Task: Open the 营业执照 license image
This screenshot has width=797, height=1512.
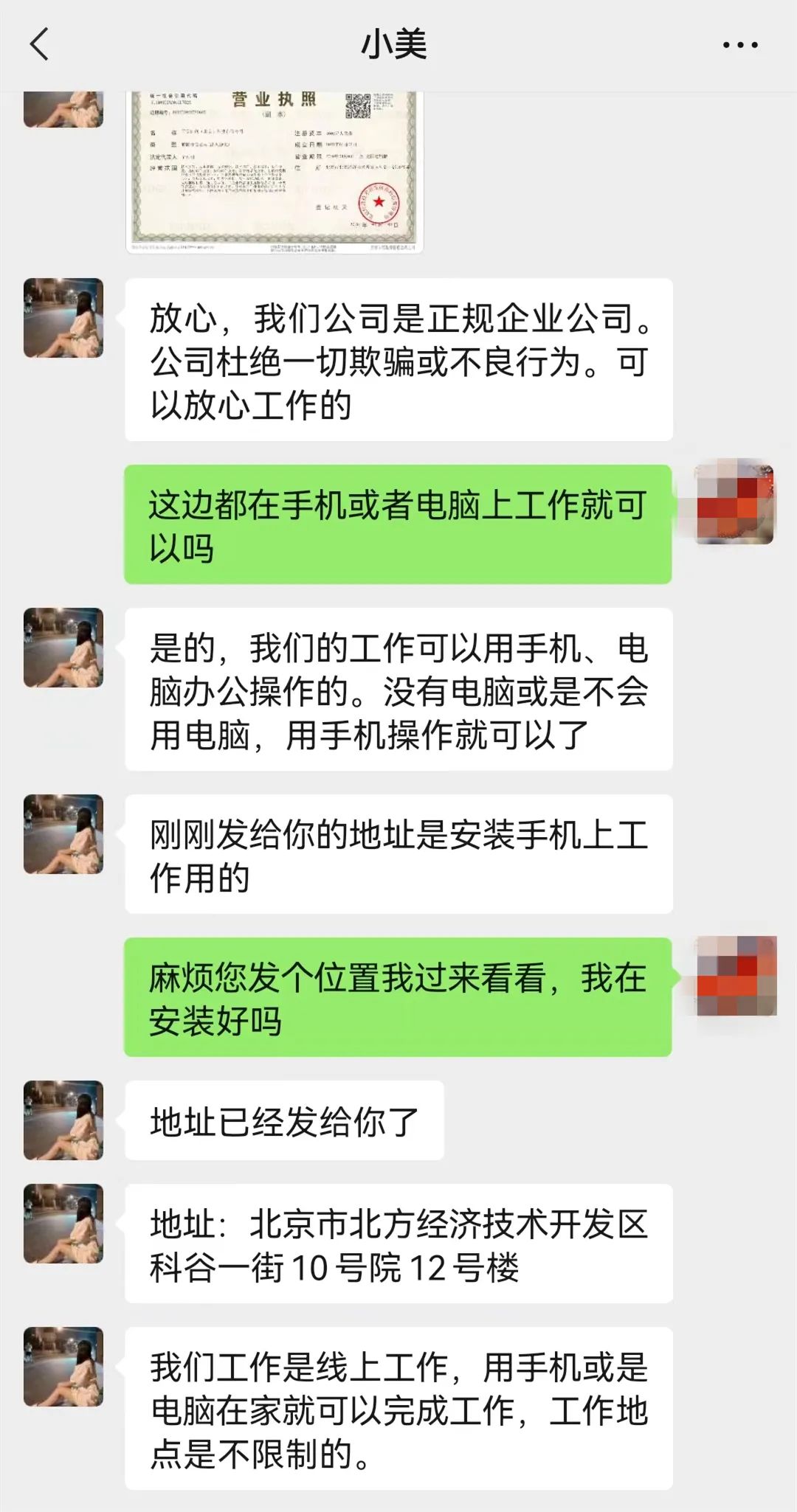Action: pos(275,172)
